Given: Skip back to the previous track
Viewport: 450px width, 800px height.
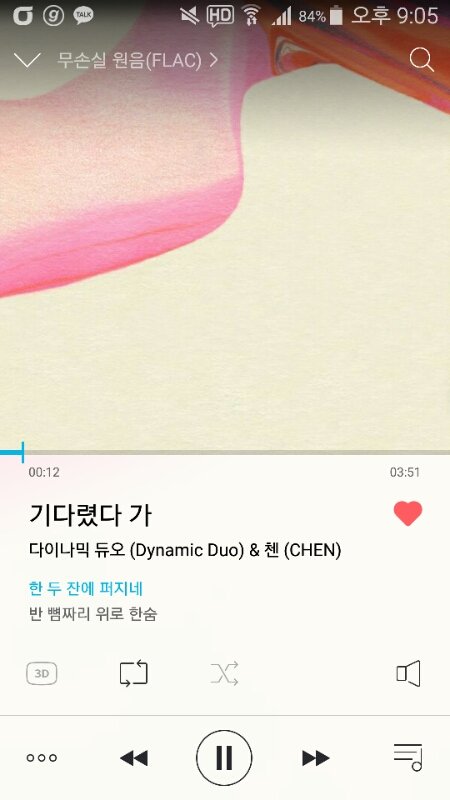Looking at the screenshot, I should tap(134, 758).
